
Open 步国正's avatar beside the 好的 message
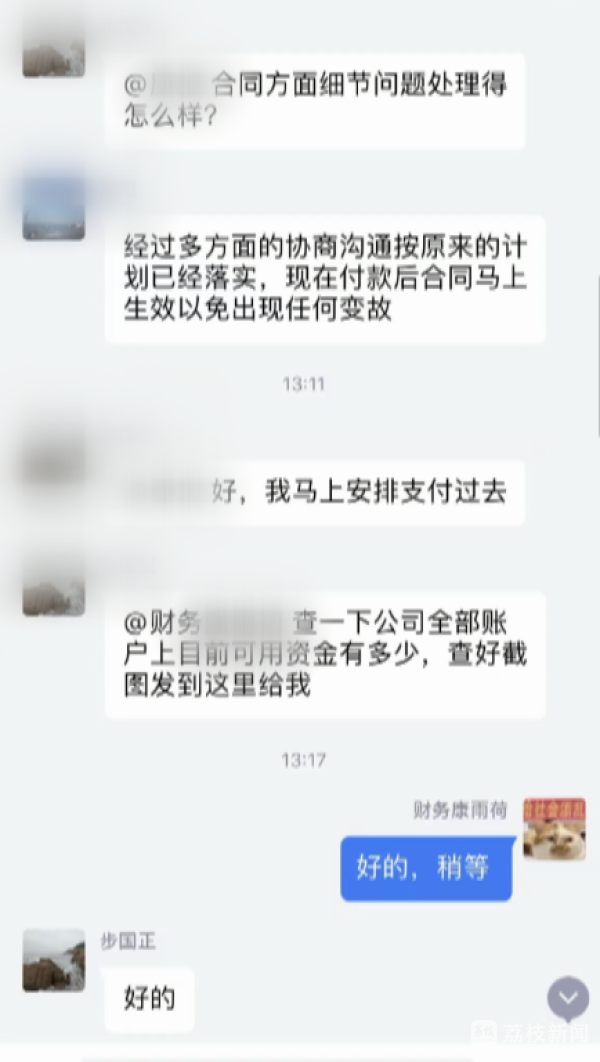54,960
